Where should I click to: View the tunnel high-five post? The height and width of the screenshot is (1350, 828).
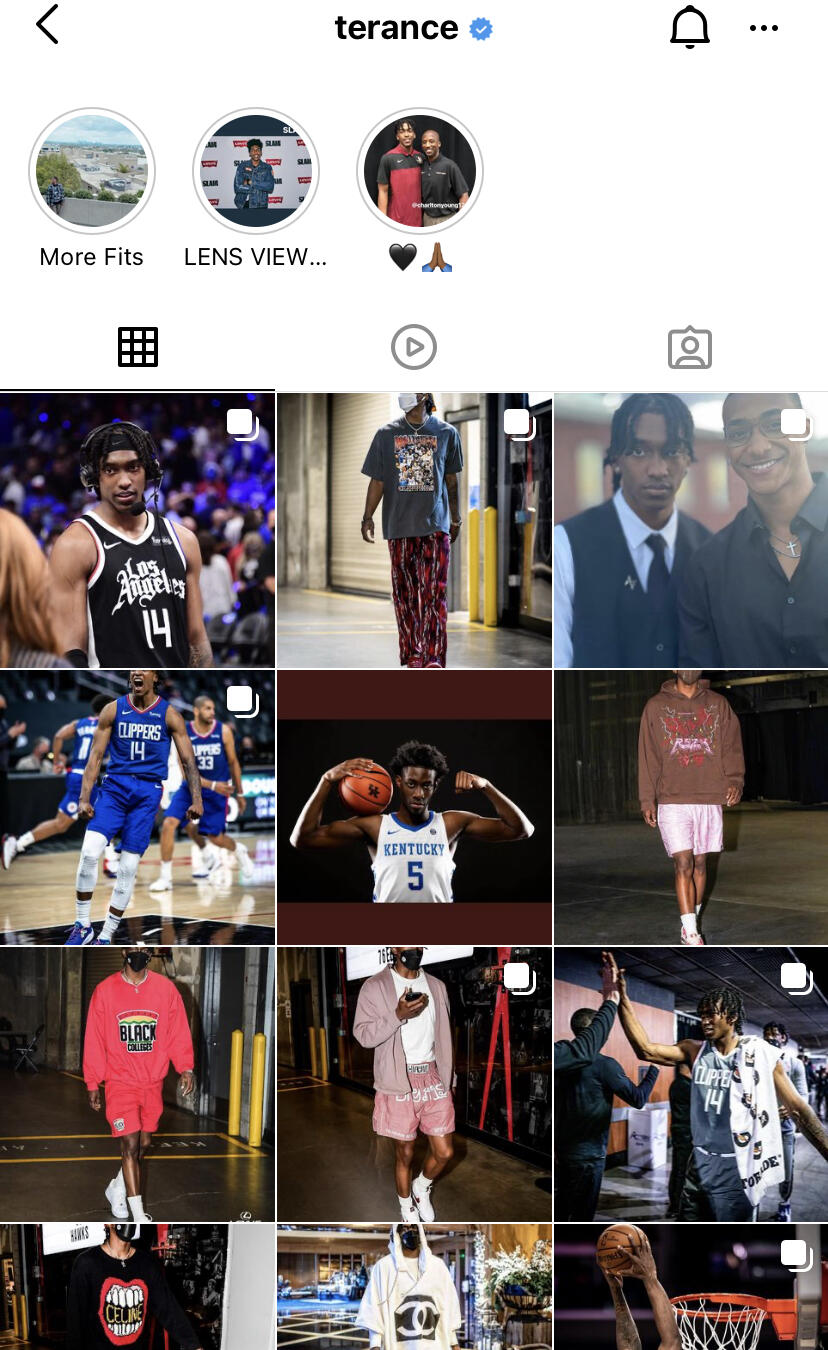[x=691, y=1084]
